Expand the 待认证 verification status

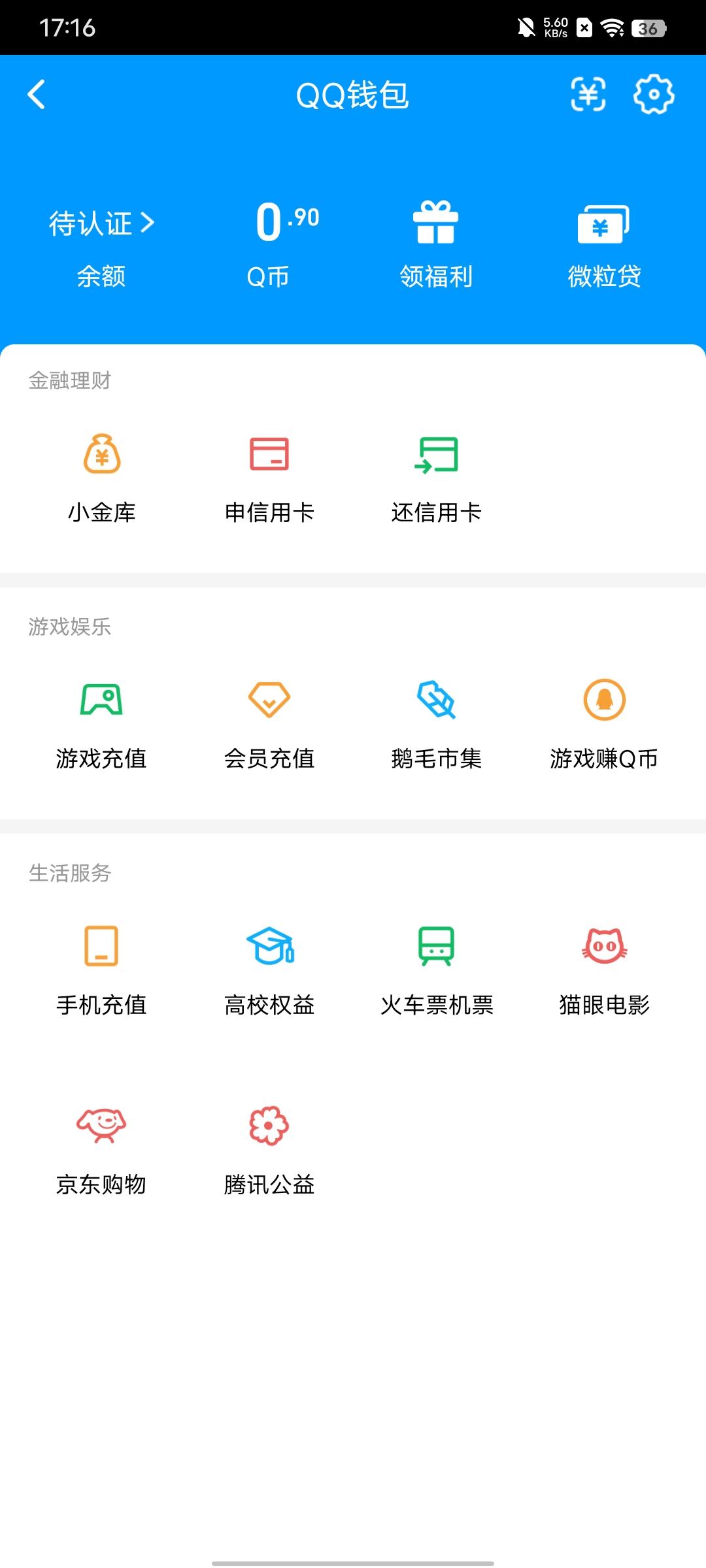point(101,222)
